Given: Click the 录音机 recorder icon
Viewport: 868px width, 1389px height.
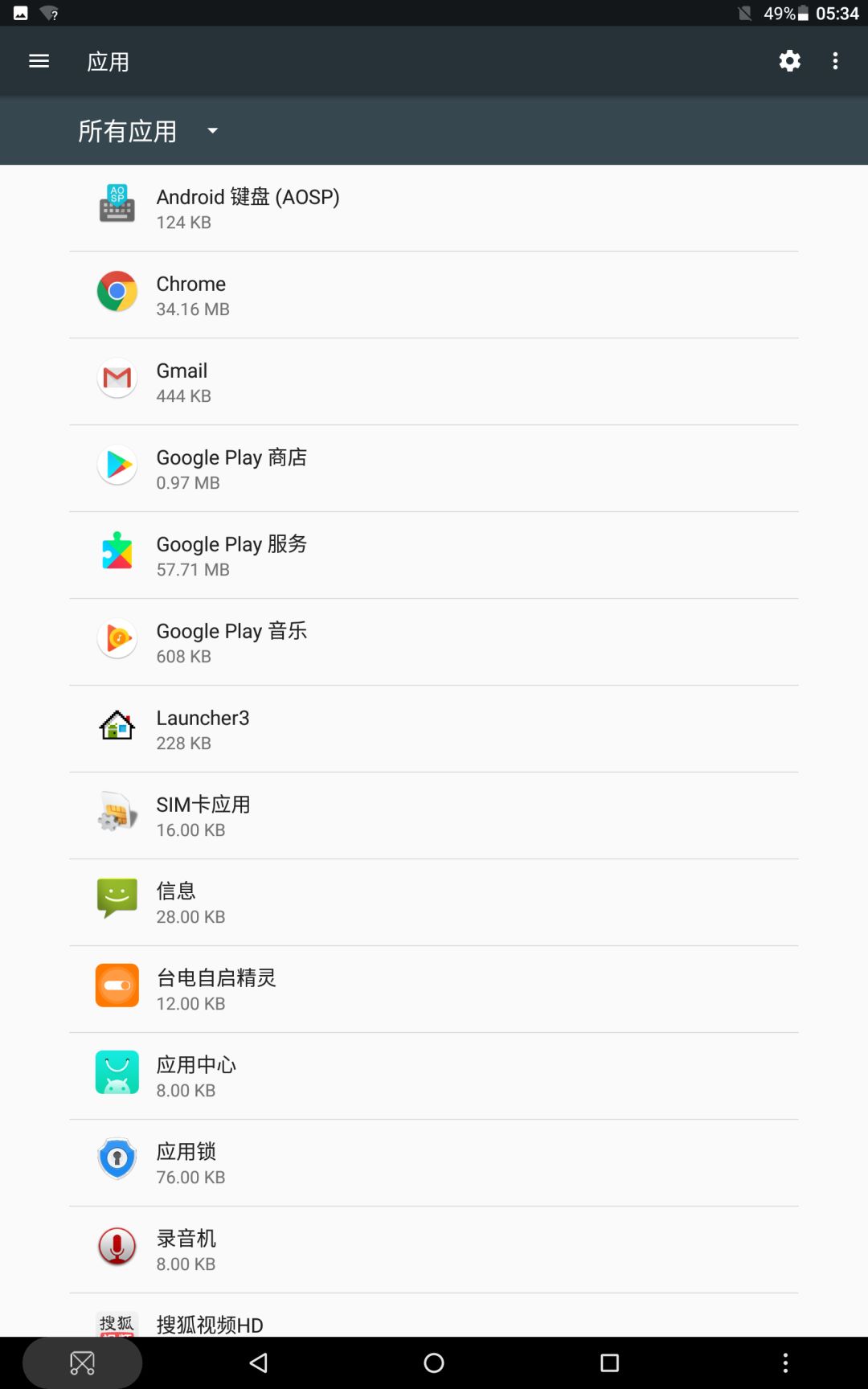Looking at the screenshot, I should coord(116,1246).
